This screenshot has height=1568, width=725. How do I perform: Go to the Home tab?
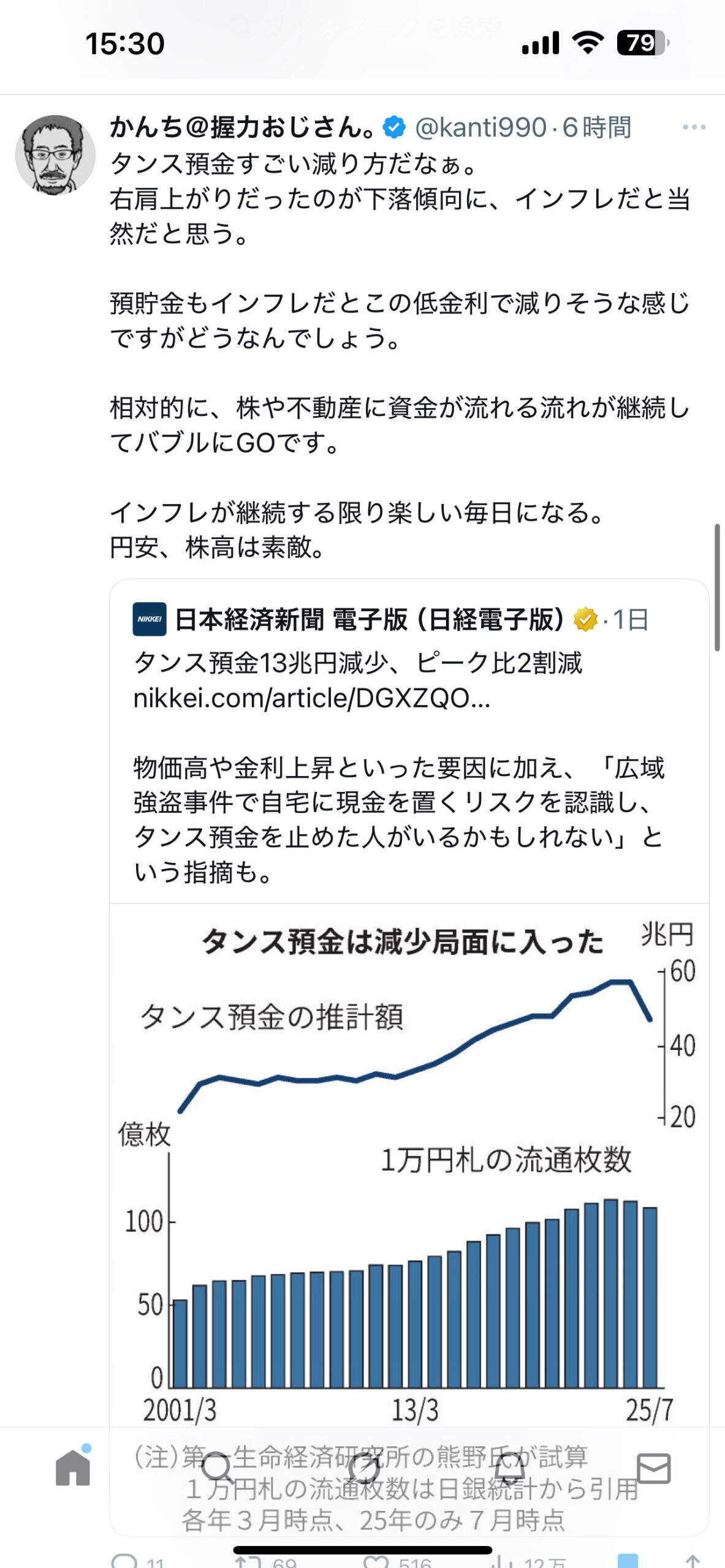pyautogui.click(x=73, y=1468)
